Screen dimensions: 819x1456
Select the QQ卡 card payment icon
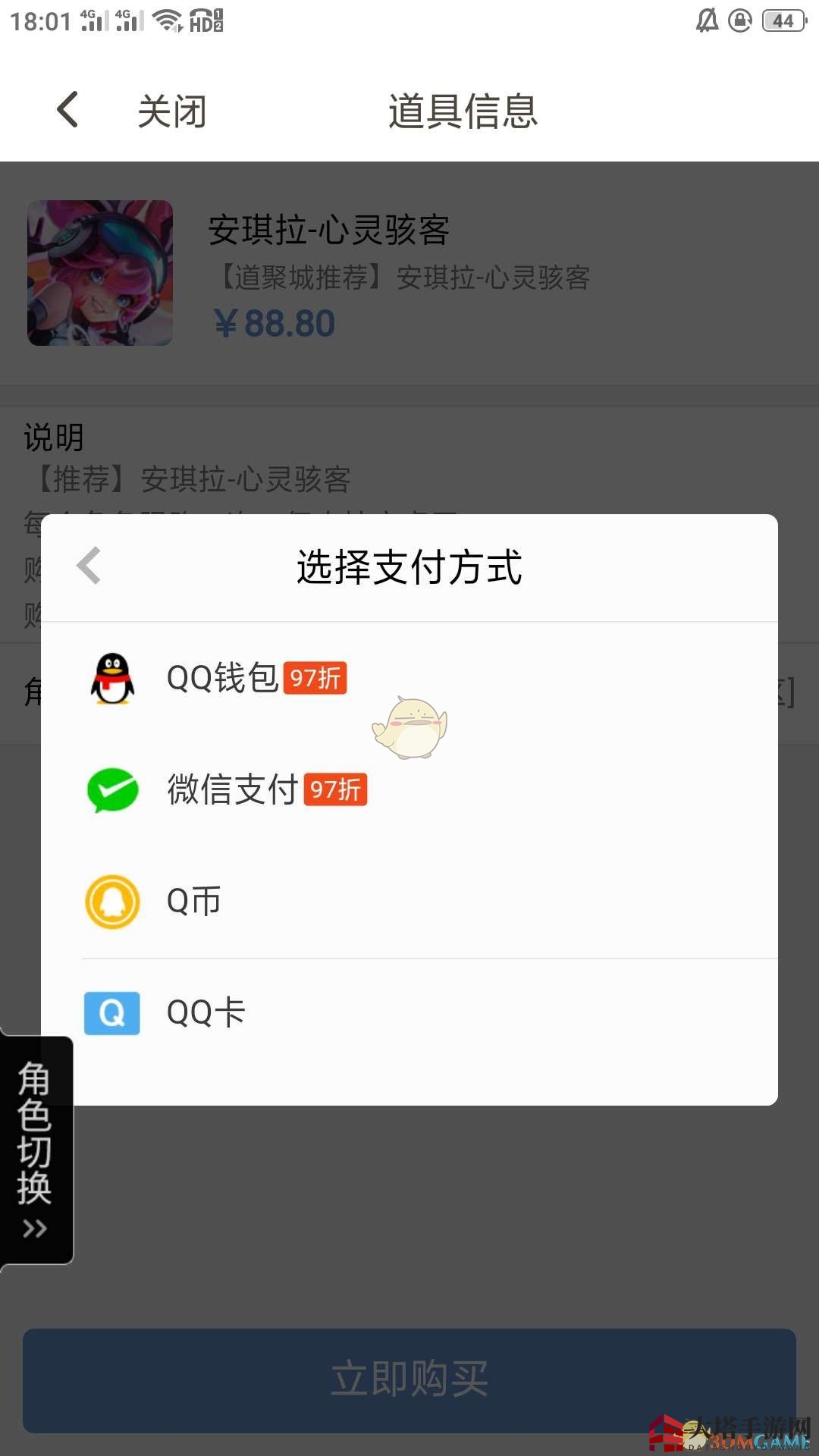coord(112,1012)
